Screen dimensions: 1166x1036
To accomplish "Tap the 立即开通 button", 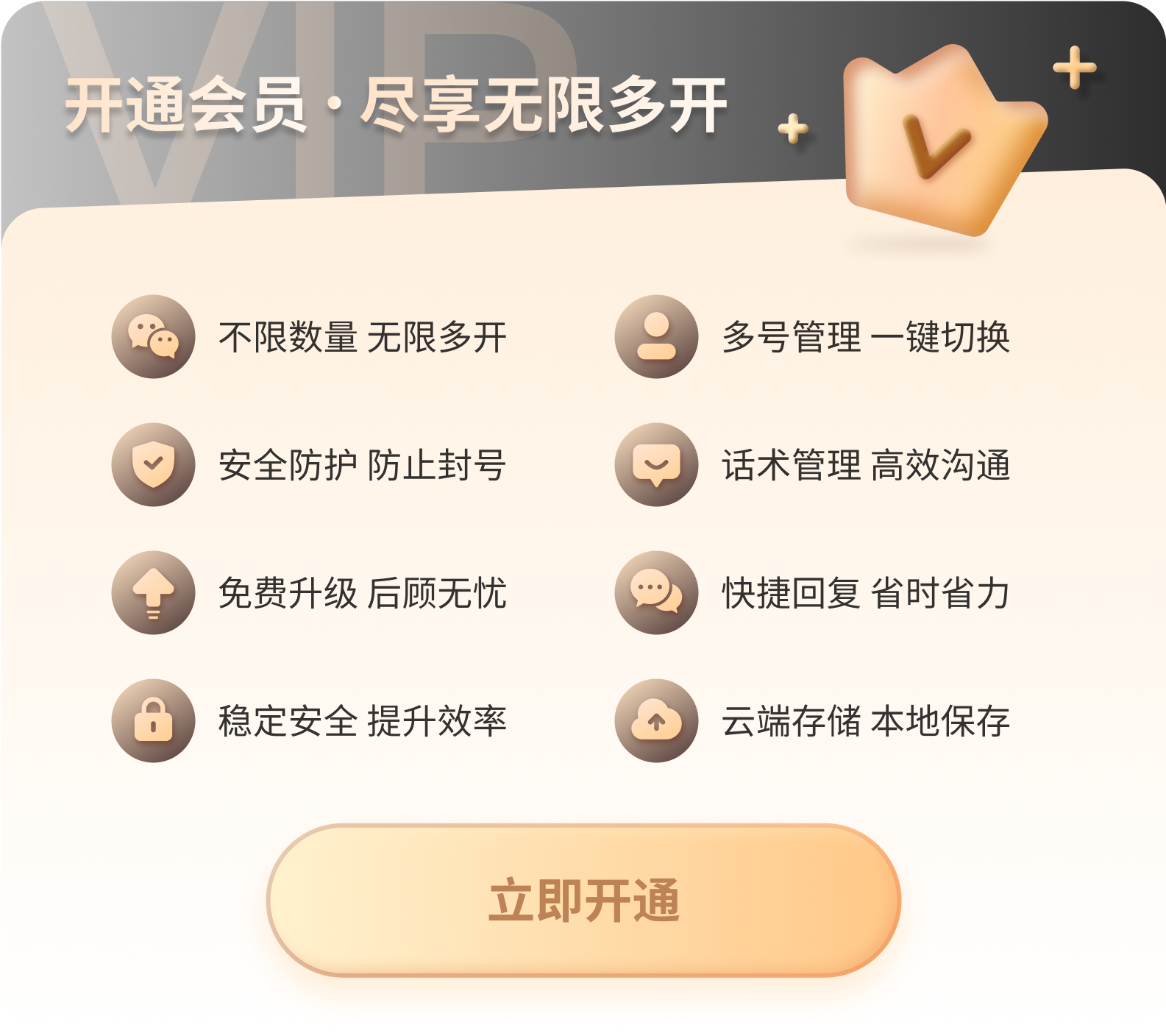I will click(x=583, y=900).
